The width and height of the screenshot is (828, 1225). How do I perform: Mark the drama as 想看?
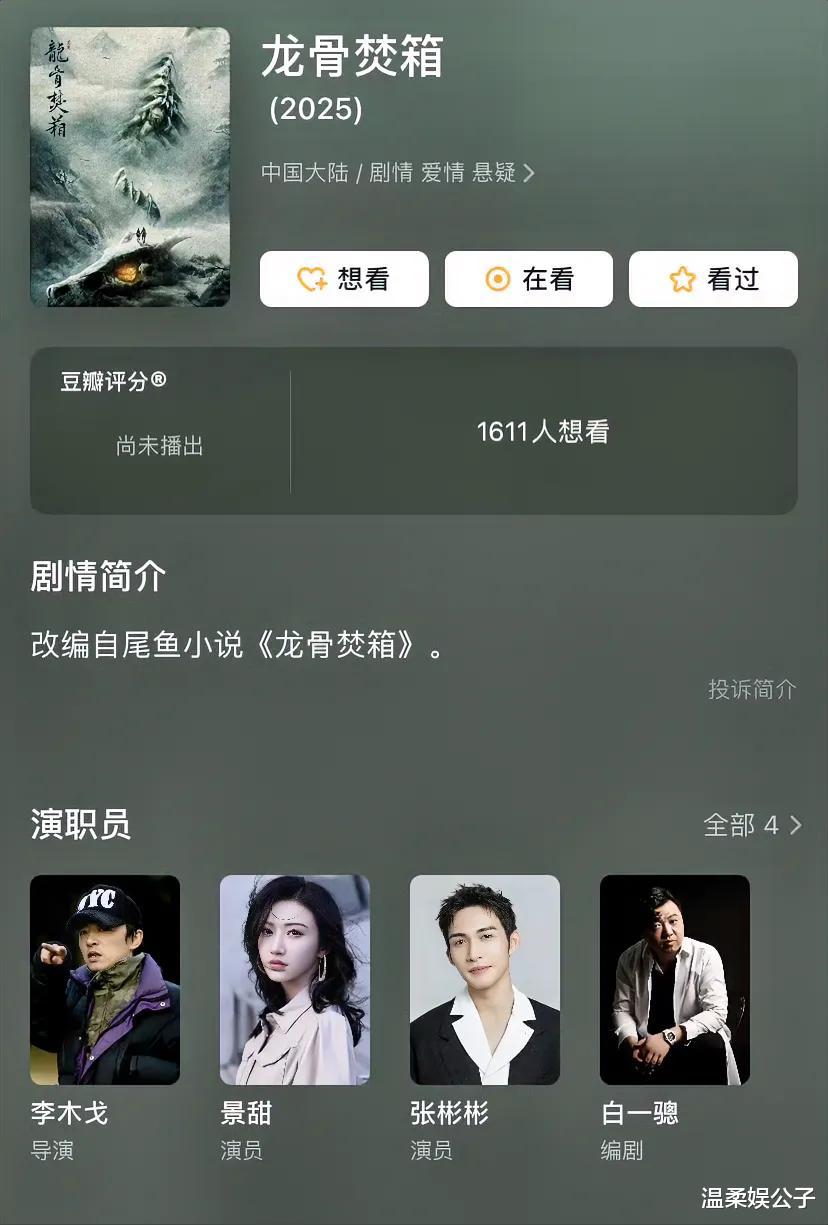click(x=344, y=279)
